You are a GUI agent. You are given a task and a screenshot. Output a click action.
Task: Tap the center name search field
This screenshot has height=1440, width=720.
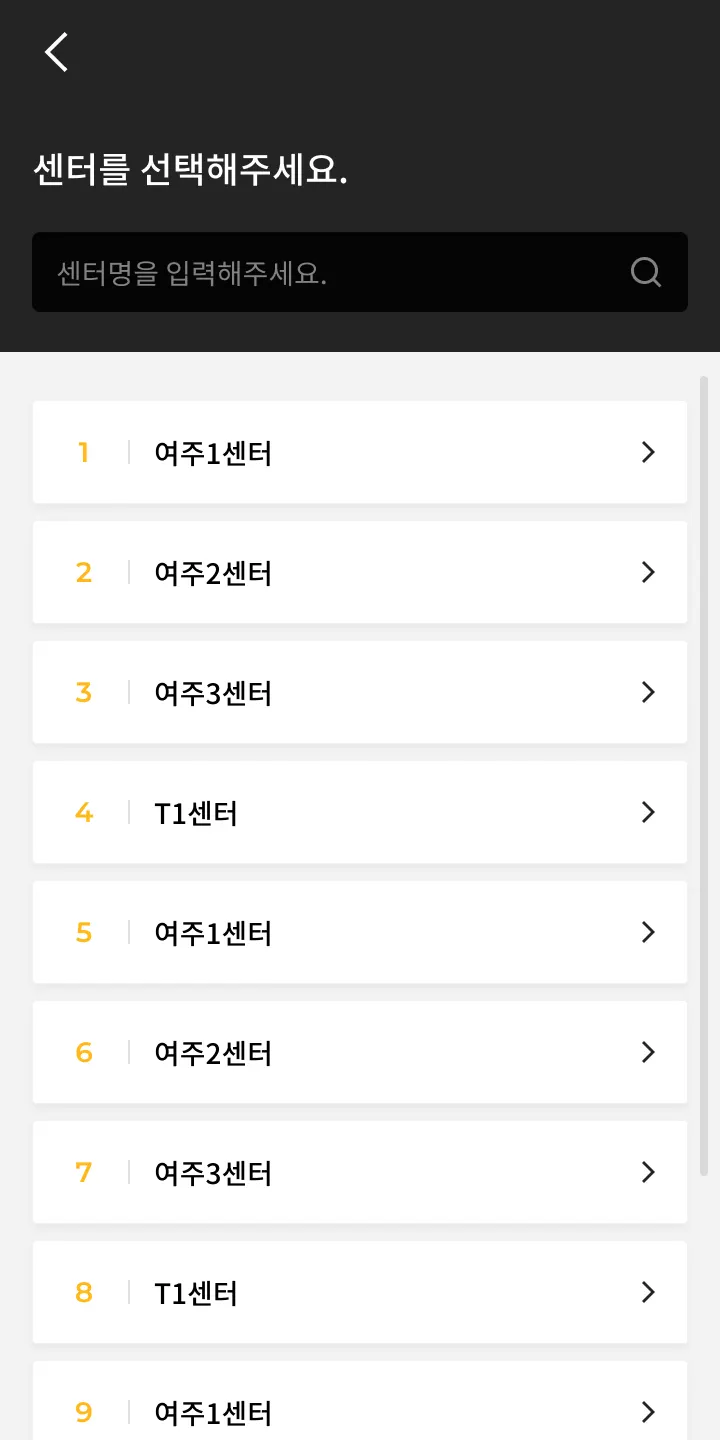[320, 272]
